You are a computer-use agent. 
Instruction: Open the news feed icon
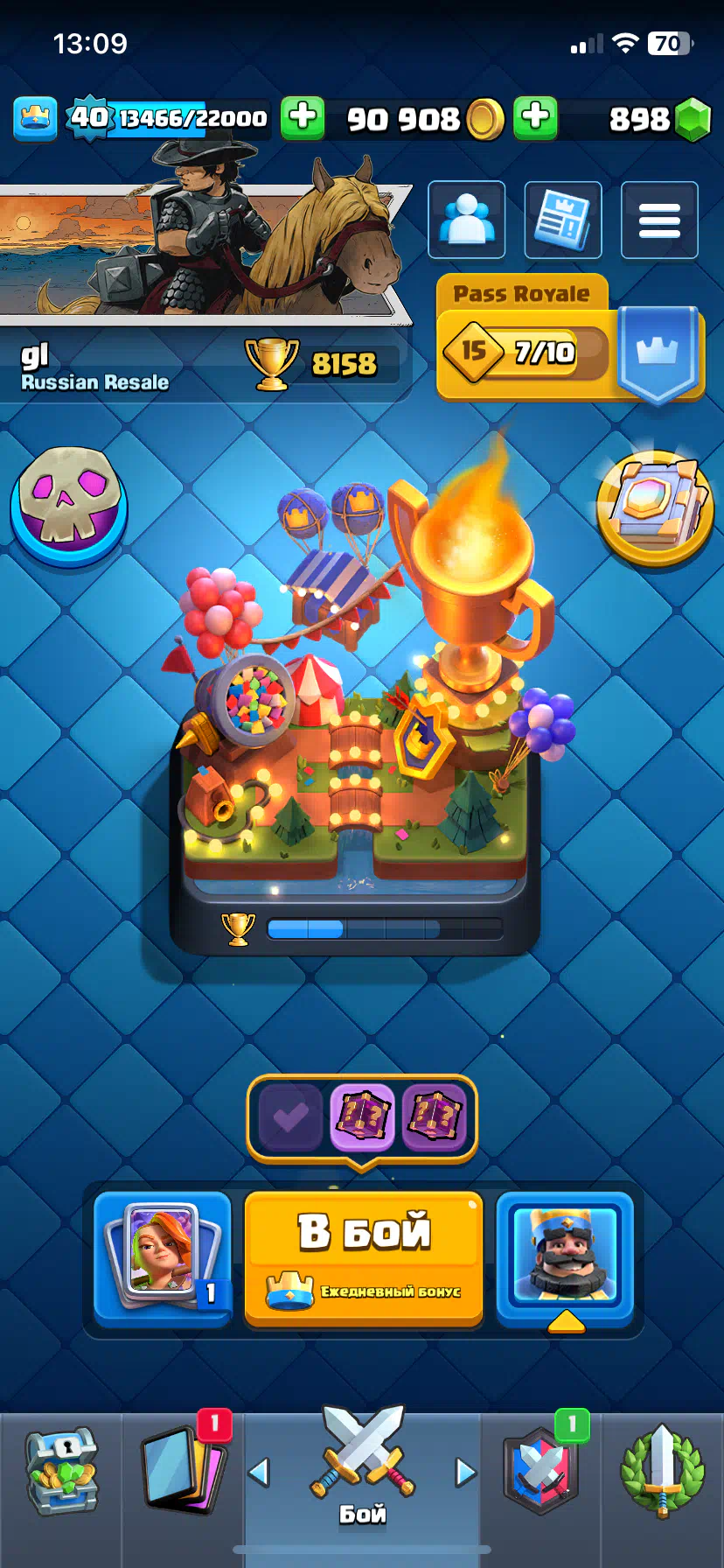pos(563,220)
